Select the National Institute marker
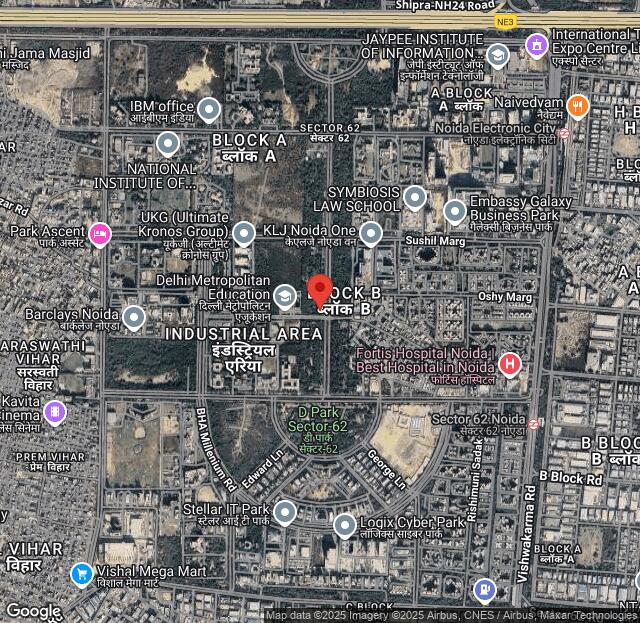 click(x=168, y=144)
